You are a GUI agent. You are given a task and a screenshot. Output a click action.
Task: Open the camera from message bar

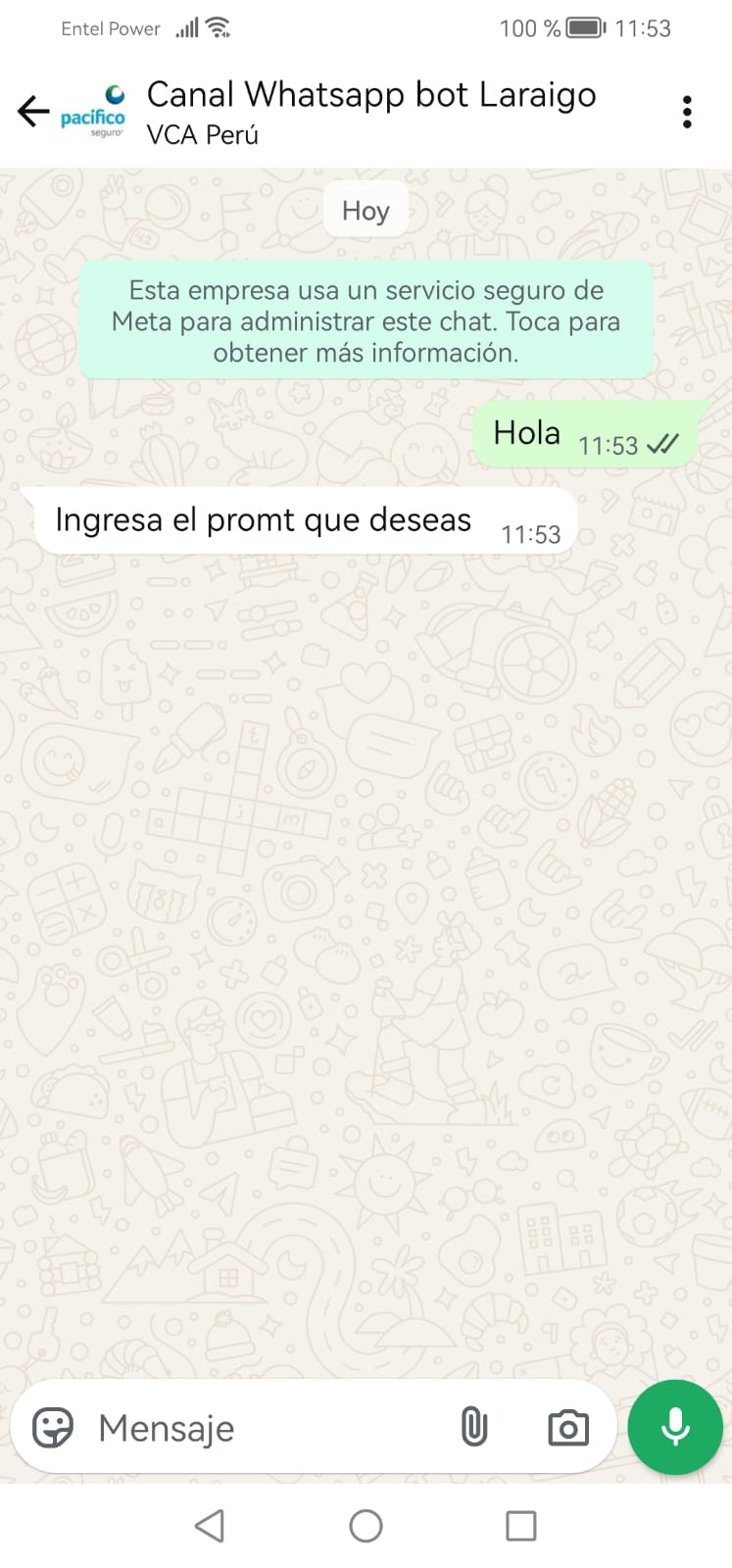pyautogui.click(x=567, y=1428)
